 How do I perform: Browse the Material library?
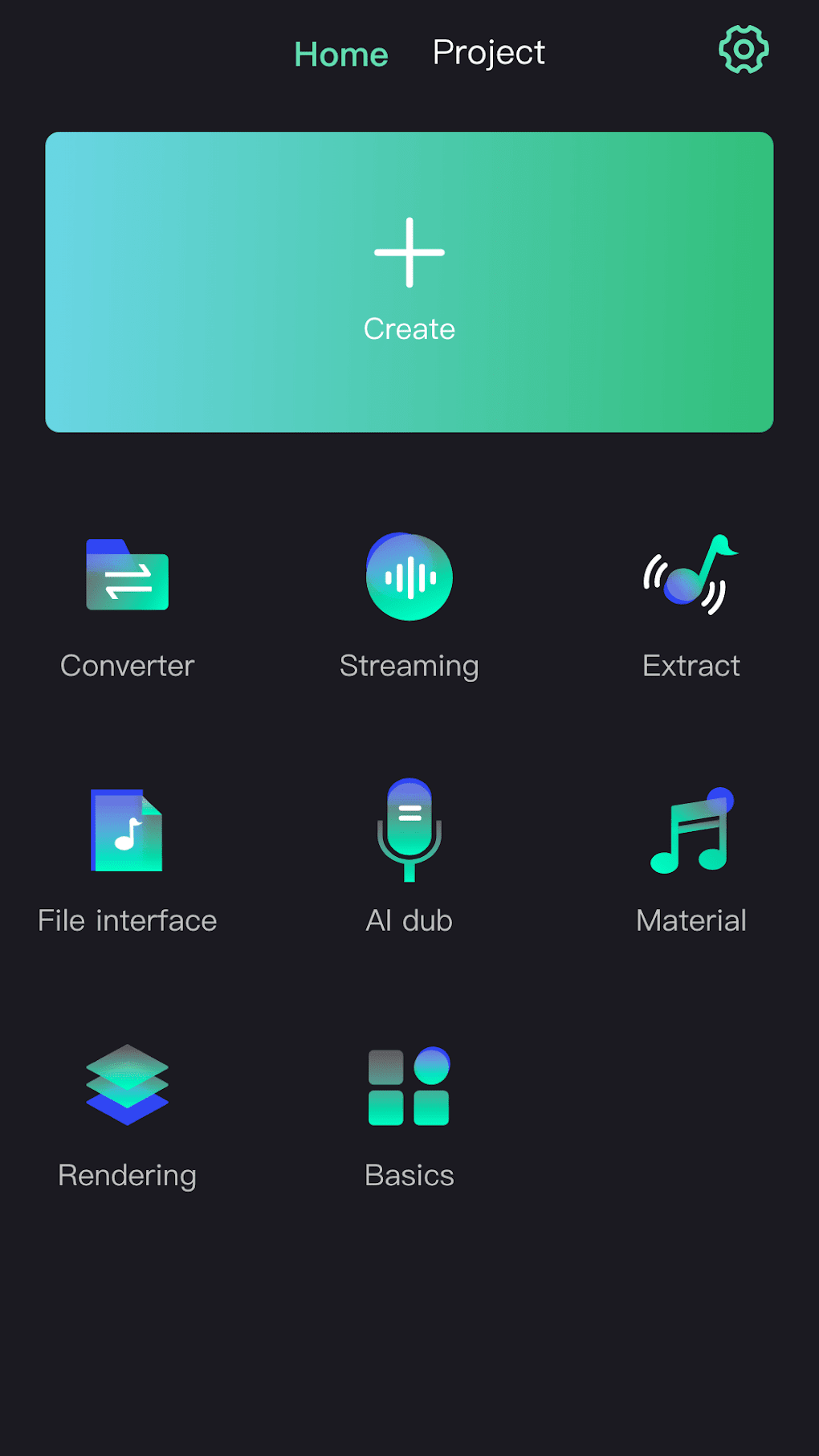pyautogui.click(x=691, y=863)
